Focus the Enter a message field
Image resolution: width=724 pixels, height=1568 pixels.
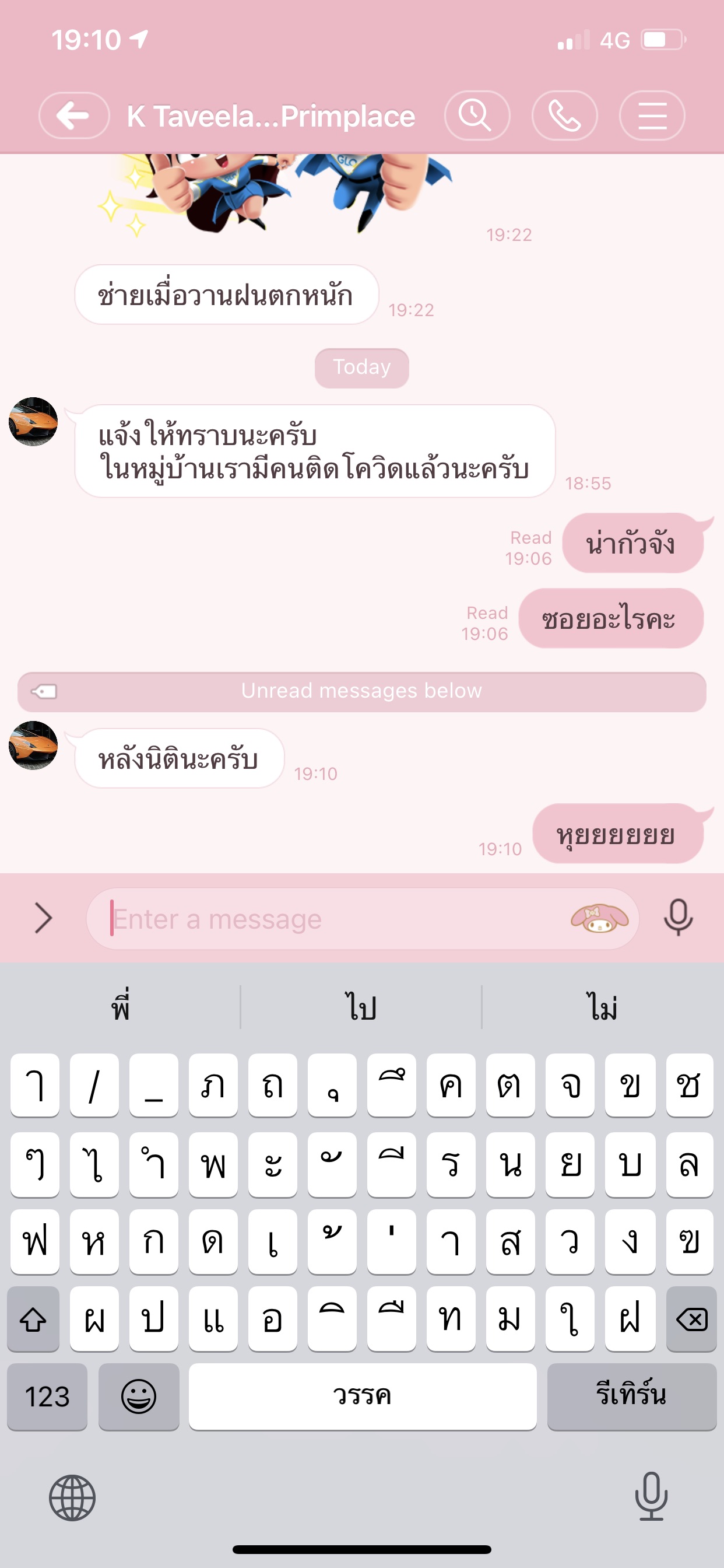pyautogui.click(x=329, y=919)
